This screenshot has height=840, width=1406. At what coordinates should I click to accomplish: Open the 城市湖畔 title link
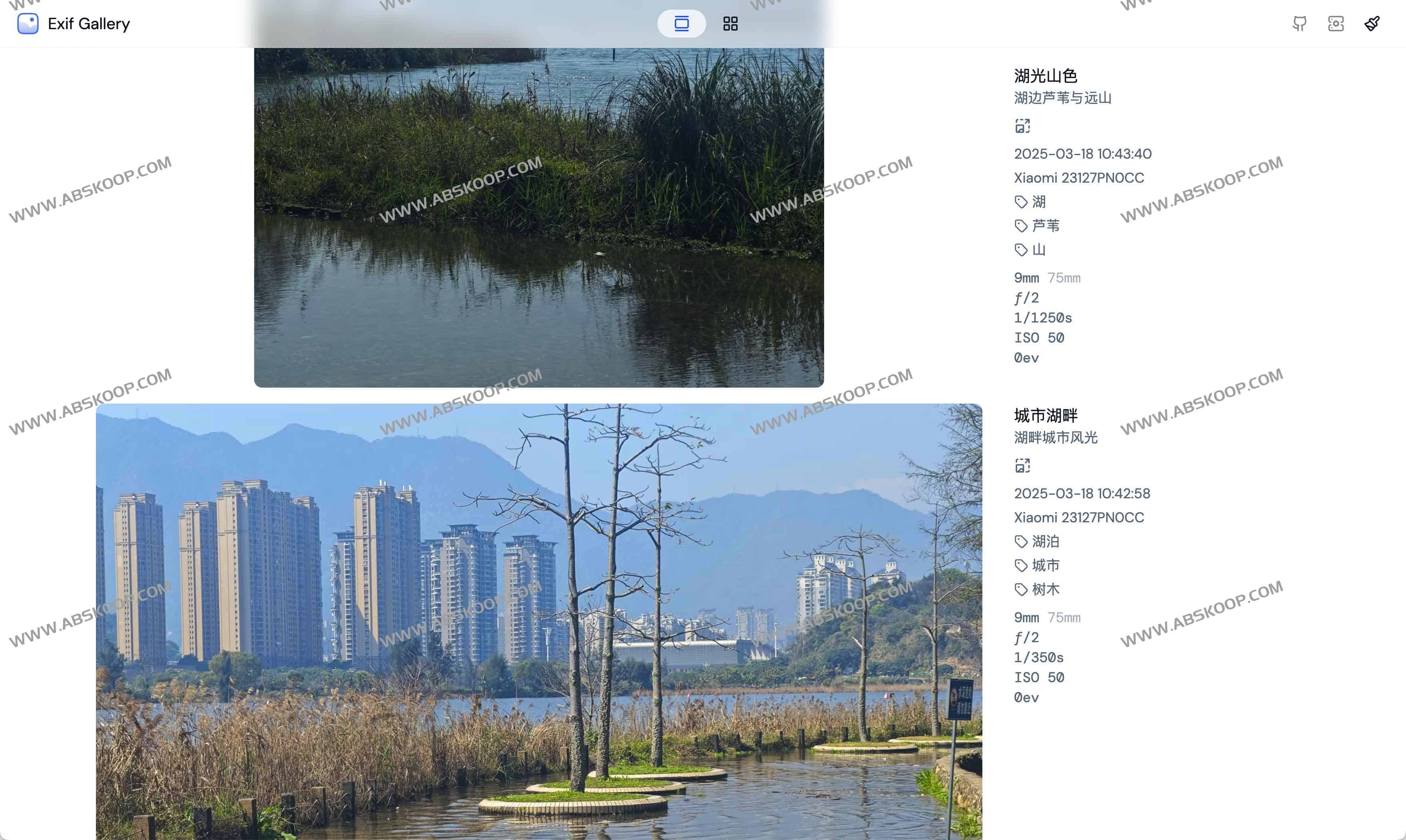pos(1046,416)
